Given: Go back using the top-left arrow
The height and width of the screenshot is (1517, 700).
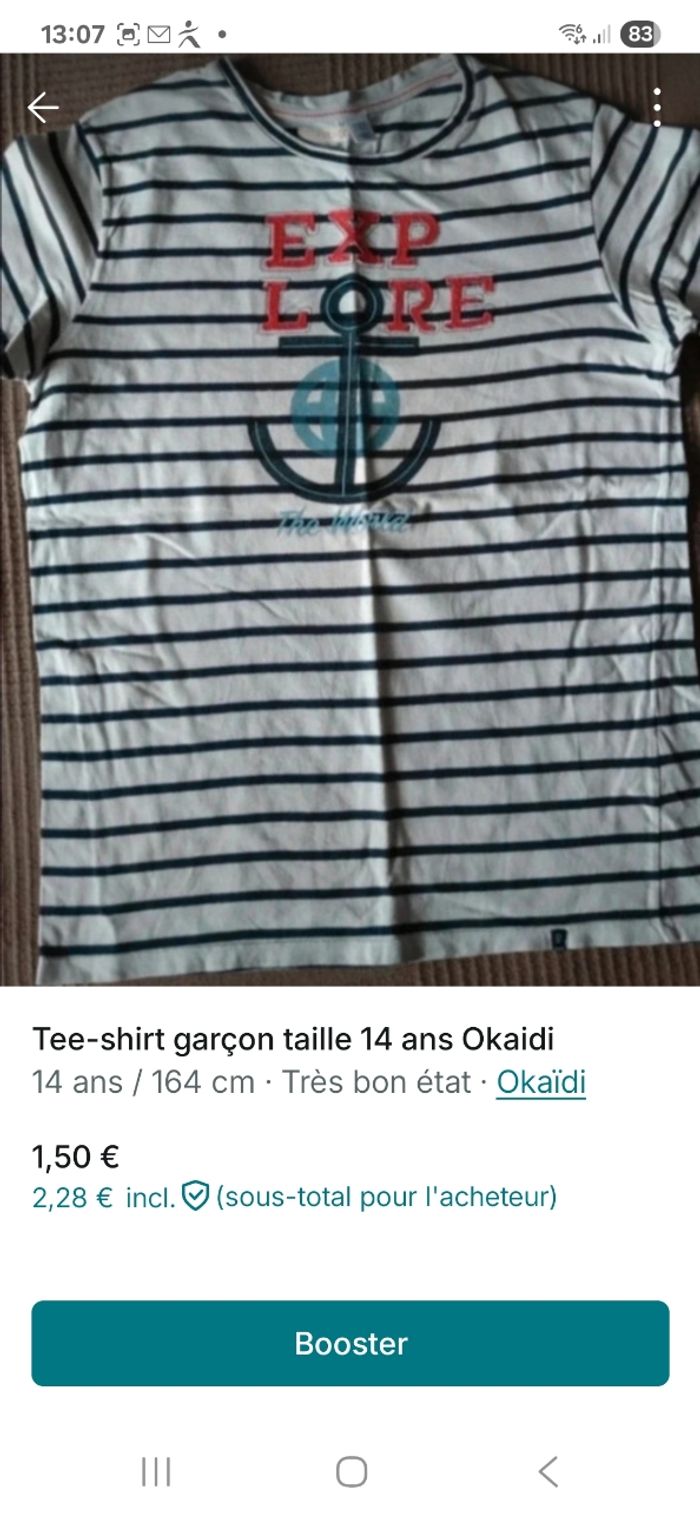Looking at the screenshot, I should (x=42, y=107).
